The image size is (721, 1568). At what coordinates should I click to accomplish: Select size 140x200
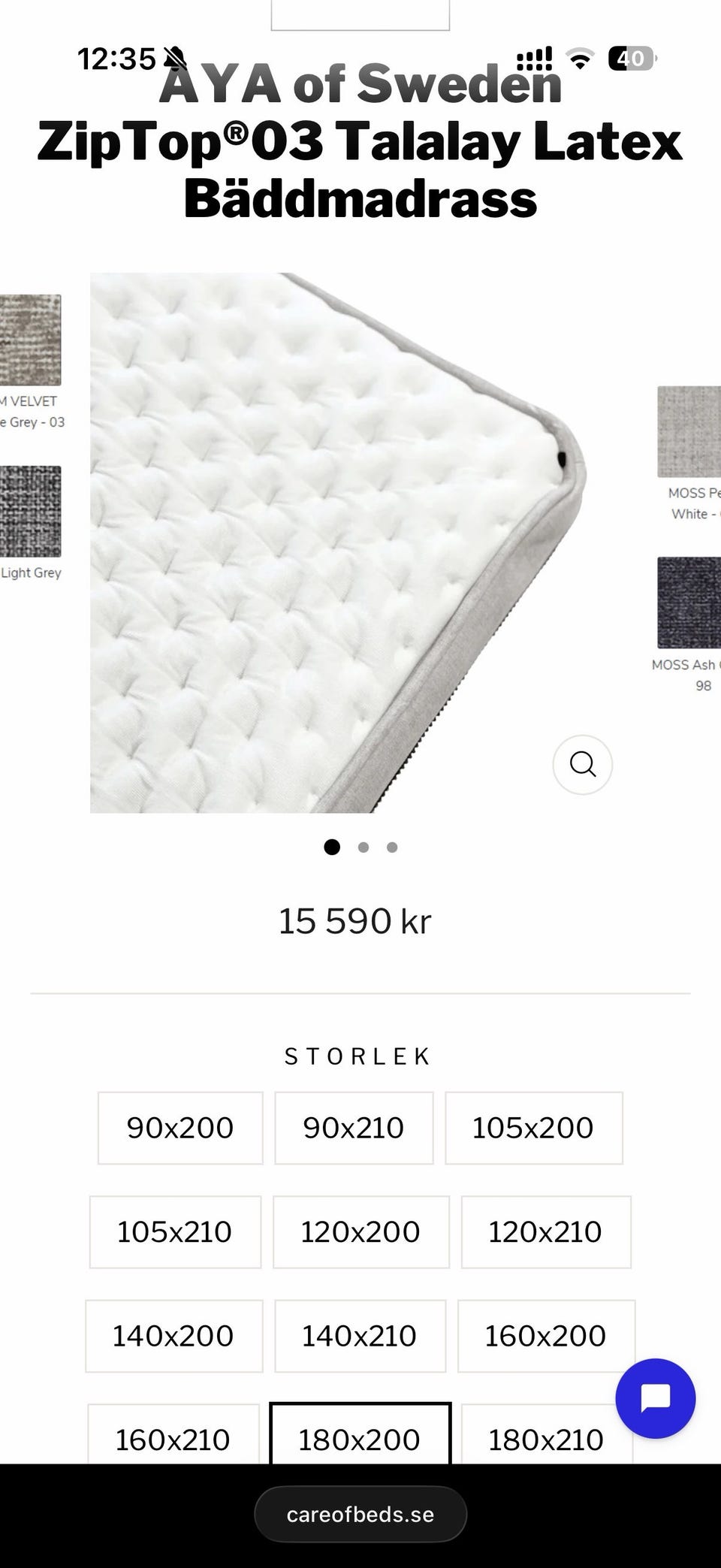pos(174,1336)
